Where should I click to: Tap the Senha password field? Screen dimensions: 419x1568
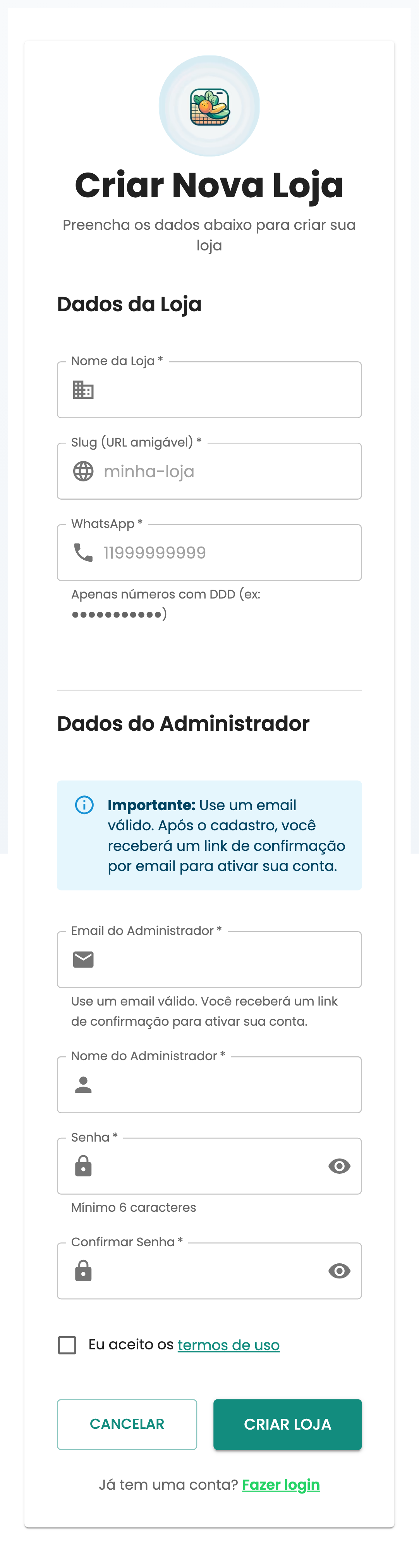tap(207, 1166)
